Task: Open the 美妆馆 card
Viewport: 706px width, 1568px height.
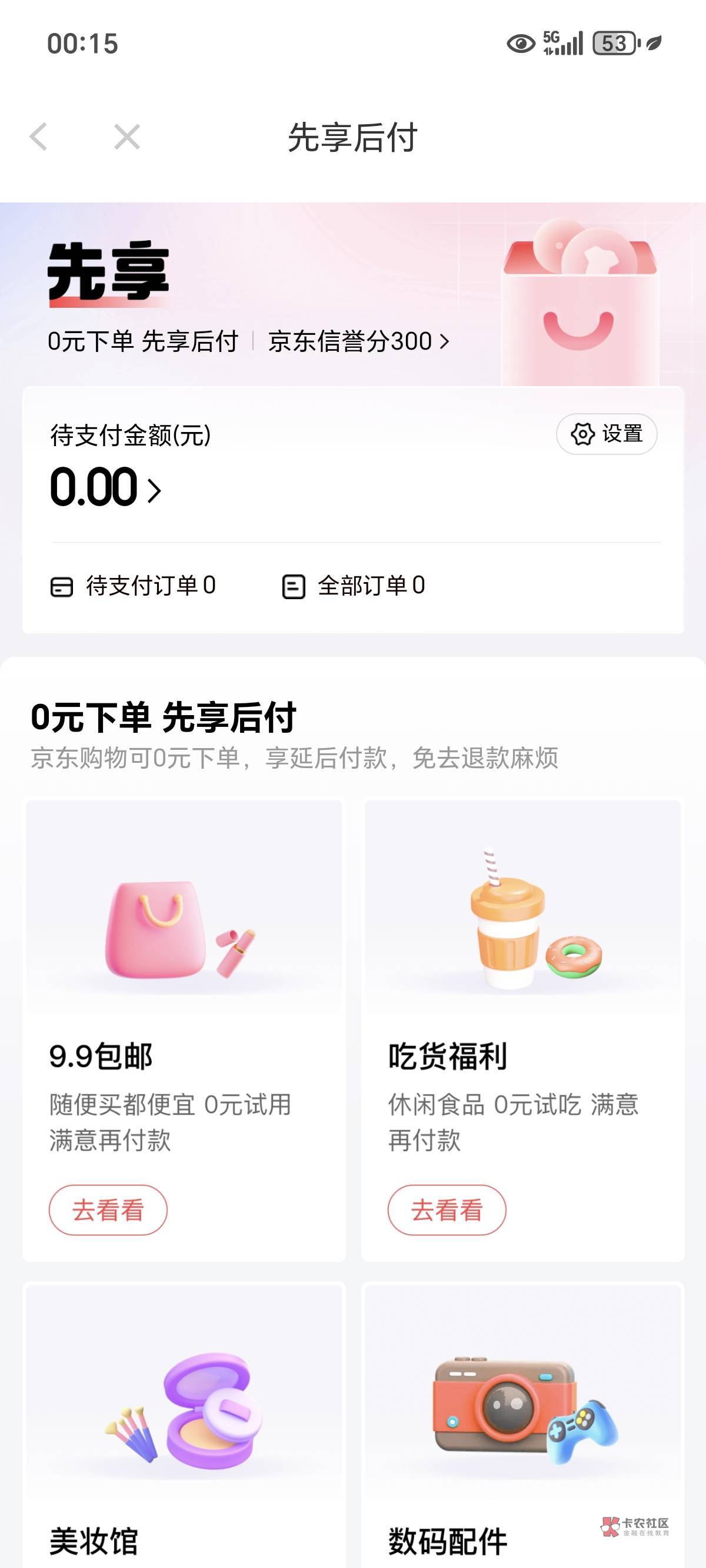Action: click(184, 1424)
